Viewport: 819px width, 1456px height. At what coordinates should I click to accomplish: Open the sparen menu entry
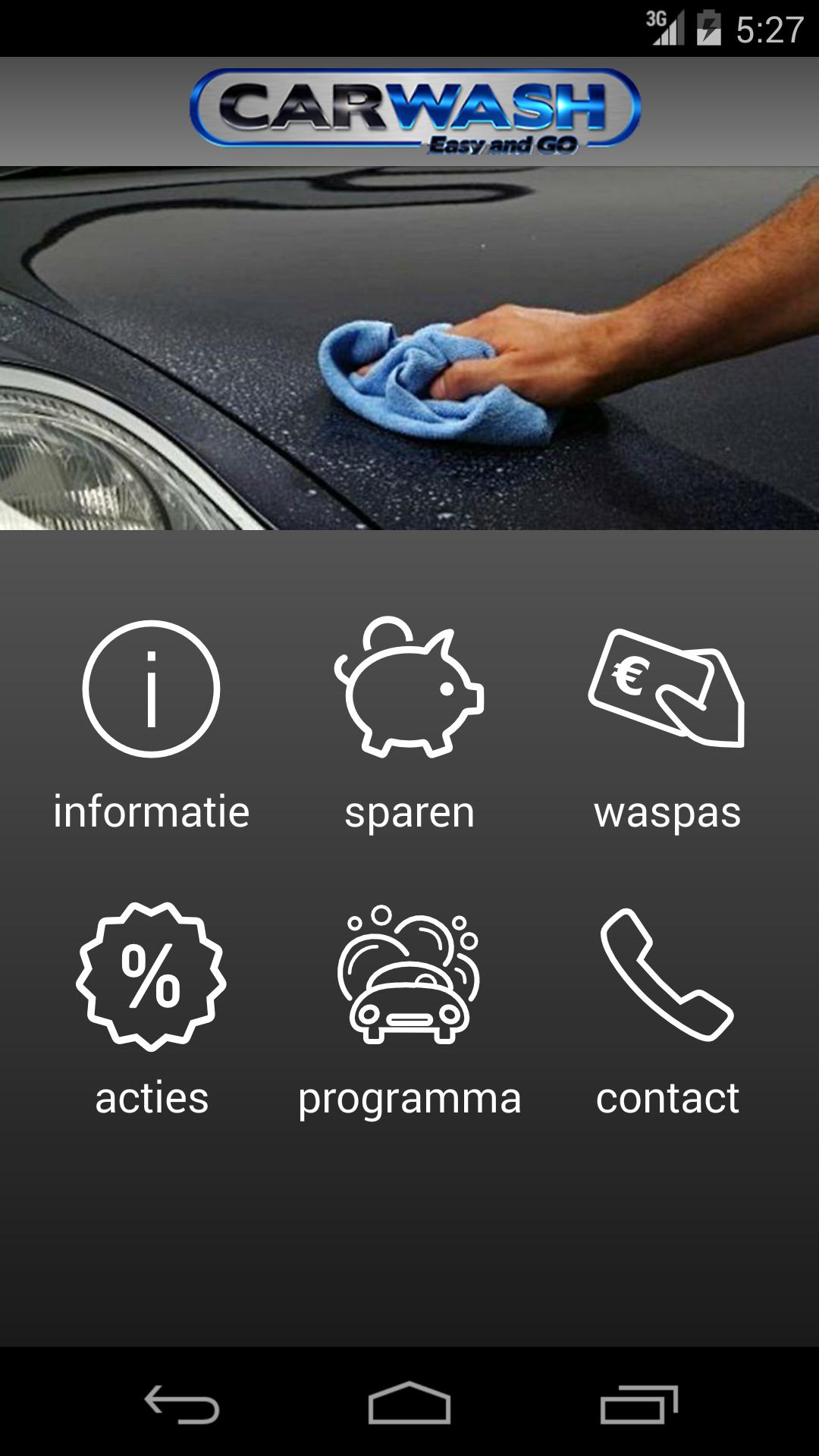[x=409, y=811]
